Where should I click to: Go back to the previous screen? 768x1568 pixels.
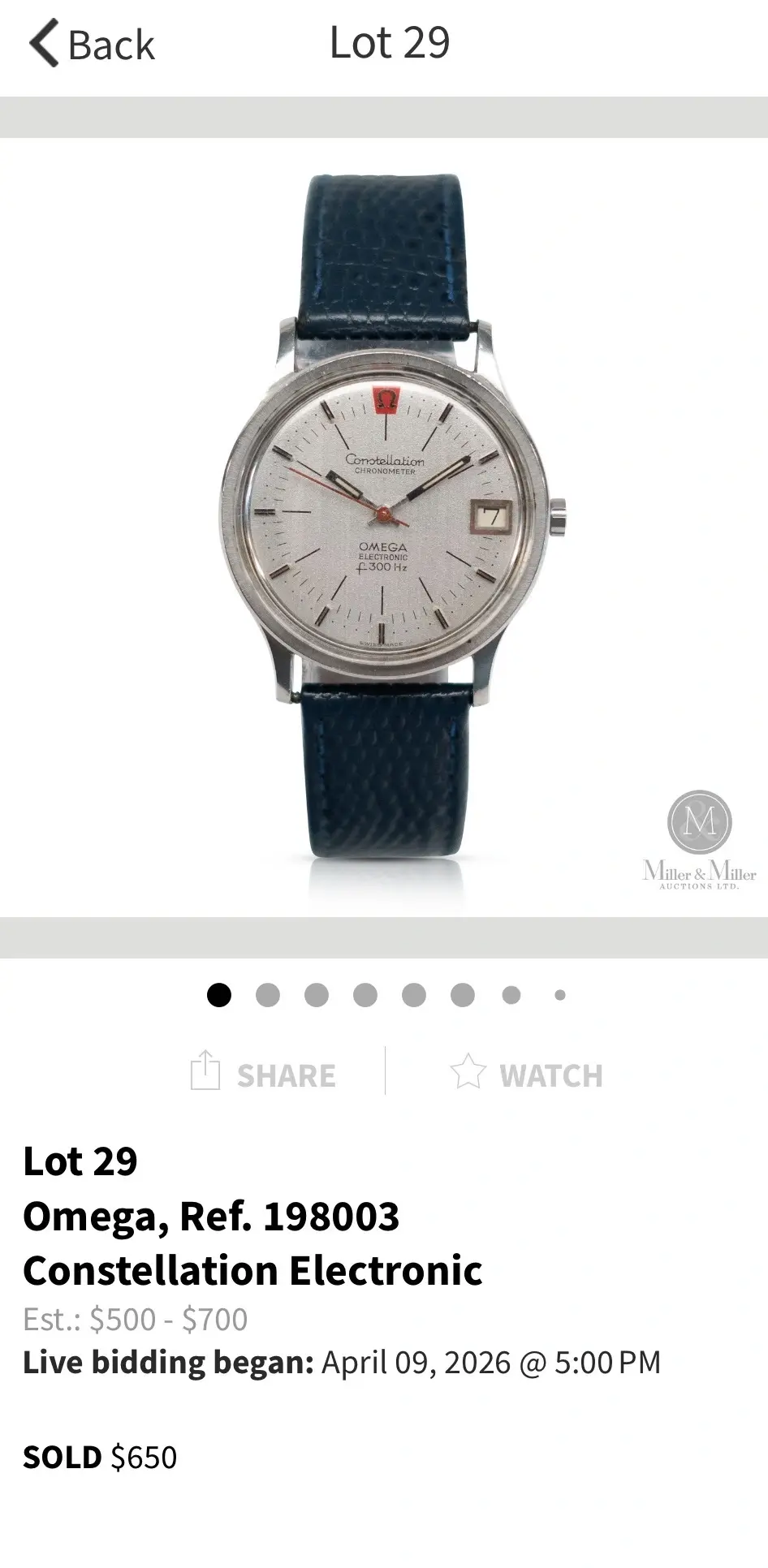pos(91,44)
